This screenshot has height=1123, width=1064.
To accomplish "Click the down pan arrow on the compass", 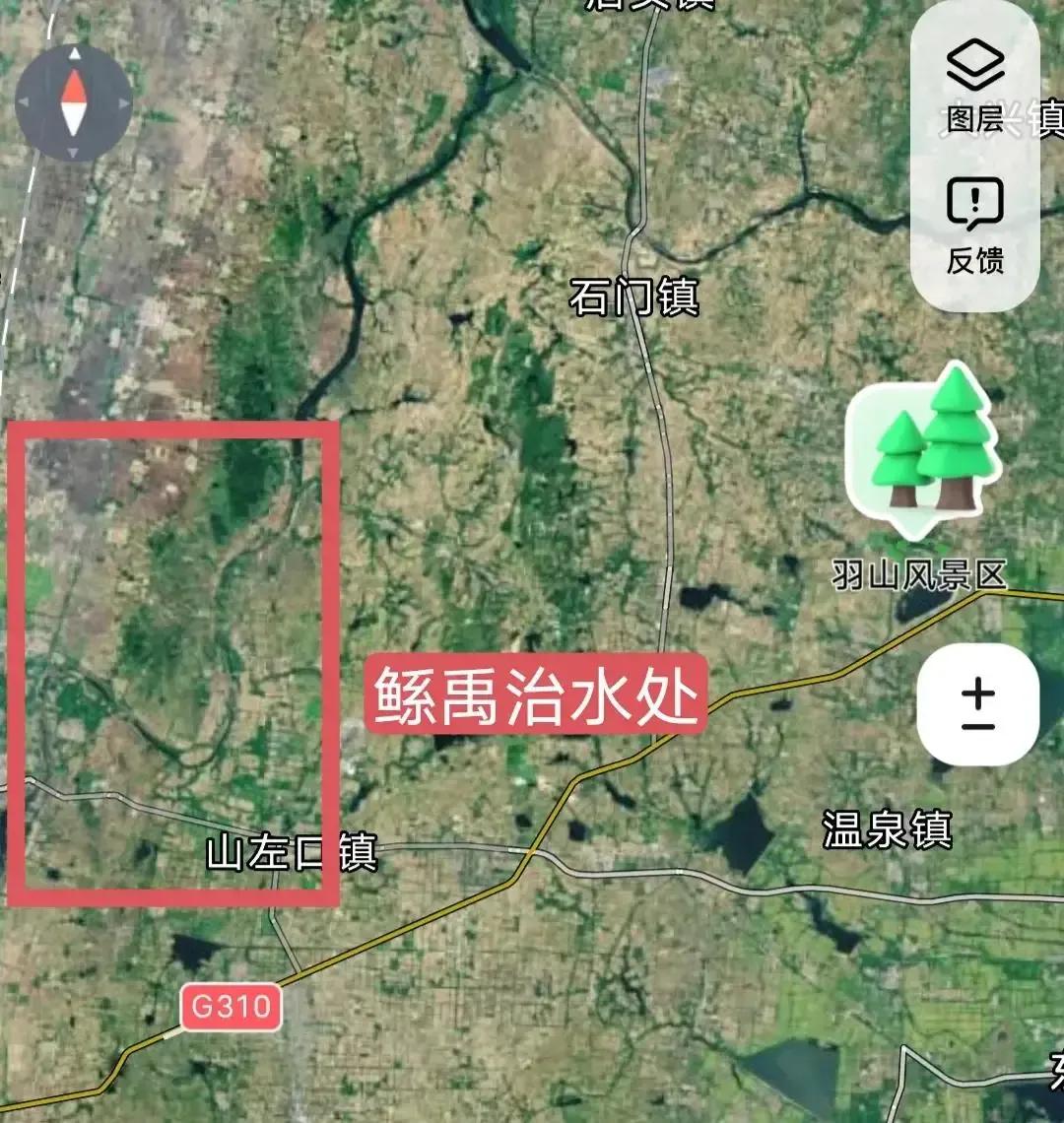I will pos(71,153).
